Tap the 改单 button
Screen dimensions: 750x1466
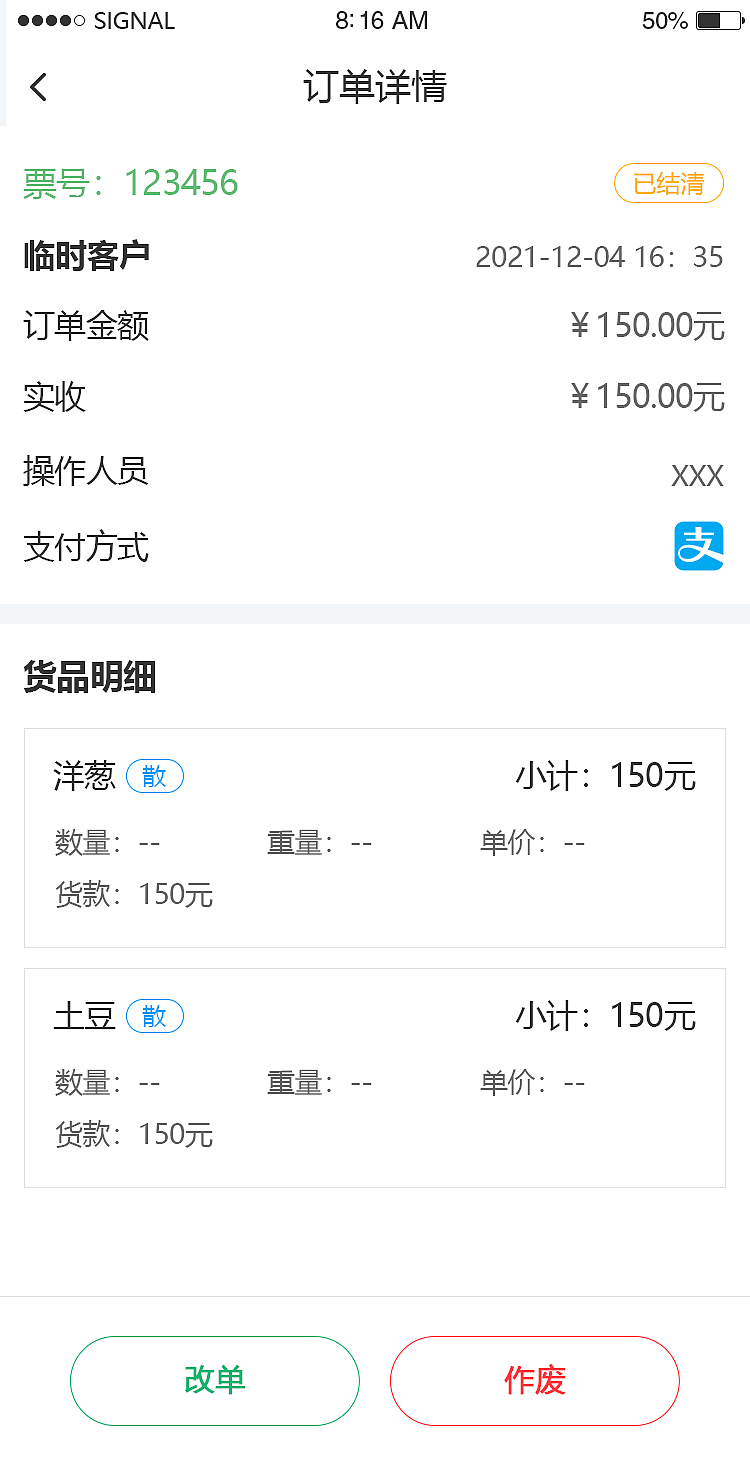point(214,1381)
